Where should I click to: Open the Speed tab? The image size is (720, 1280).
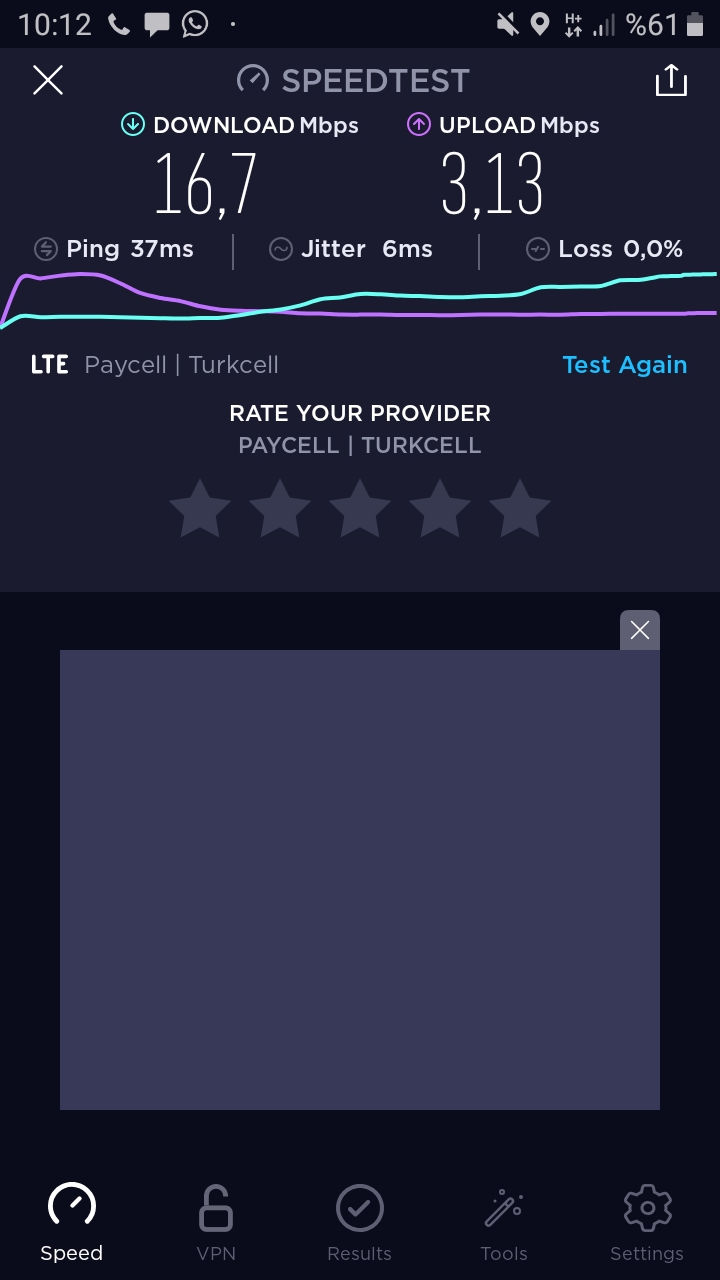tap(72, 1222)
